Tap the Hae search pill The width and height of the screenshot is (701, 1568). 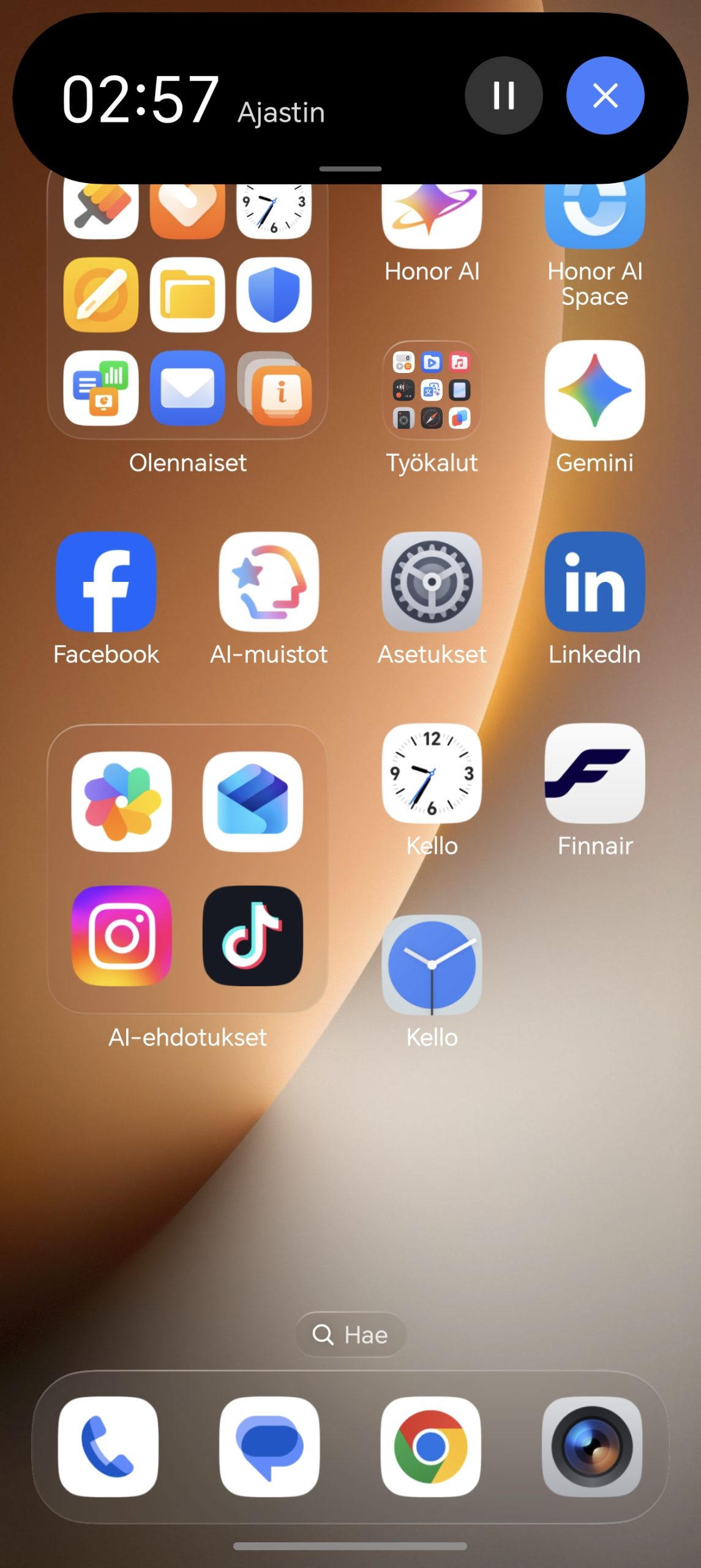pos(350,1335)
